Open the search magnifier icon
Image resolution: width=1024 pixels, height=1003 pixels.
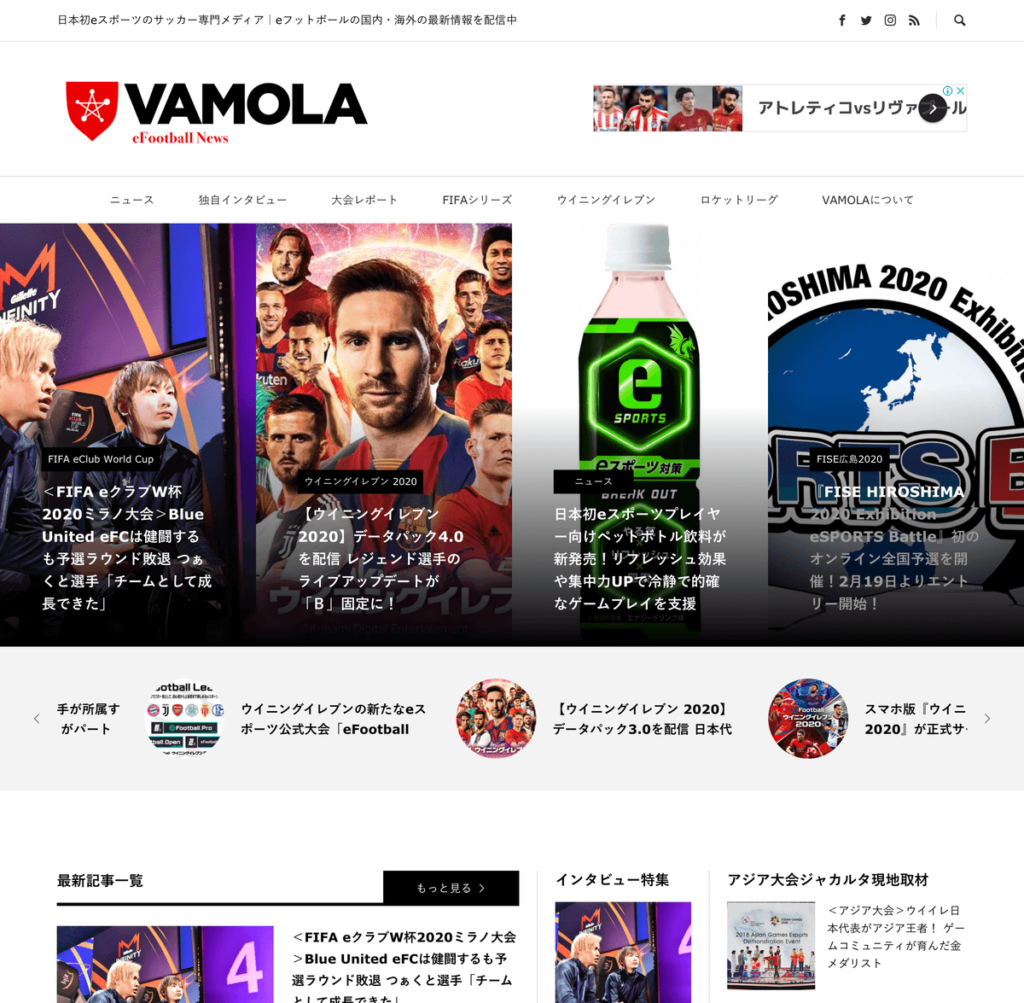960,20
